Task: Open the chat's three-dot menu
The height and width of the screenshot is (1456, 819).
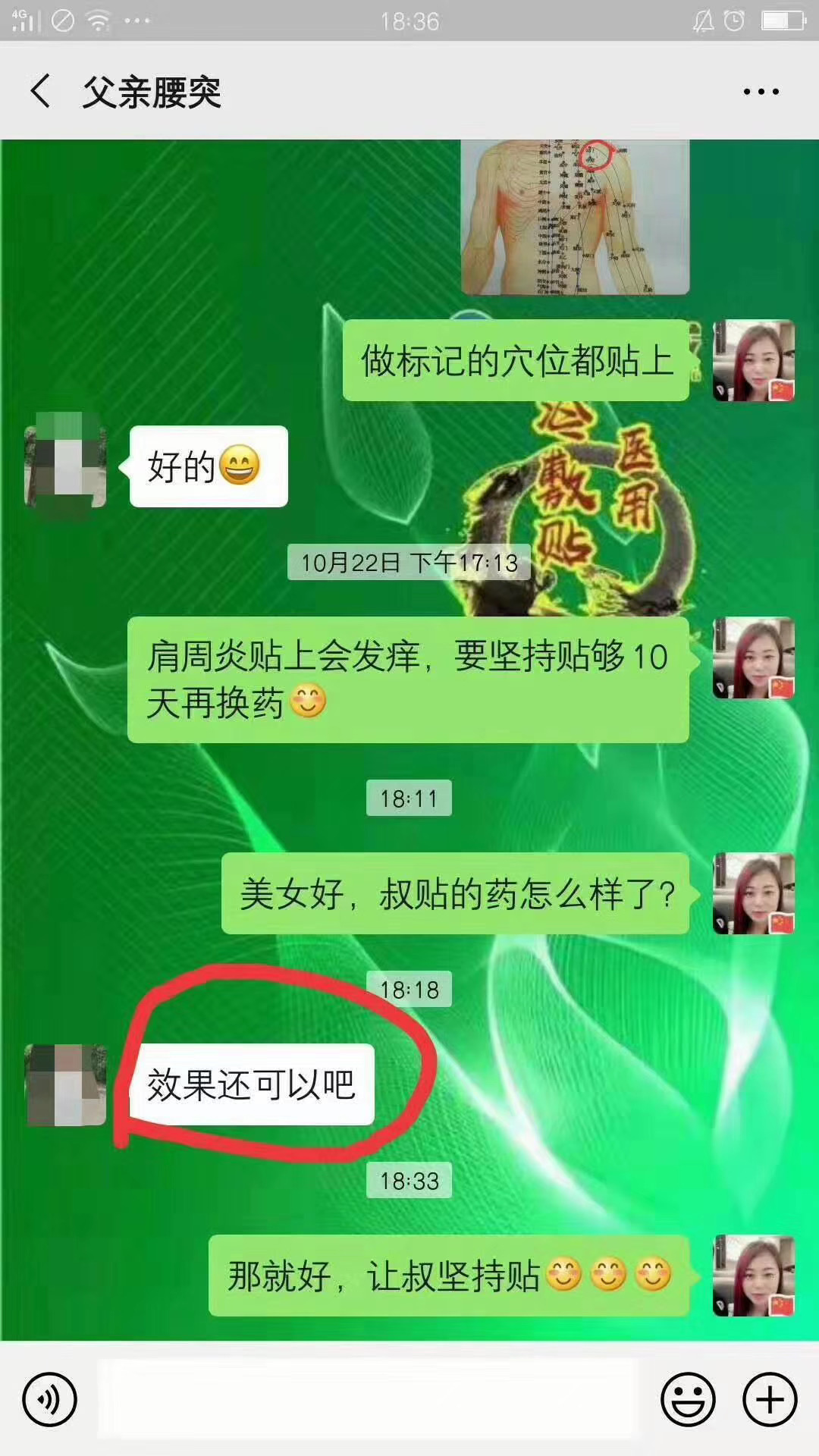Action: tap(761, 92)
